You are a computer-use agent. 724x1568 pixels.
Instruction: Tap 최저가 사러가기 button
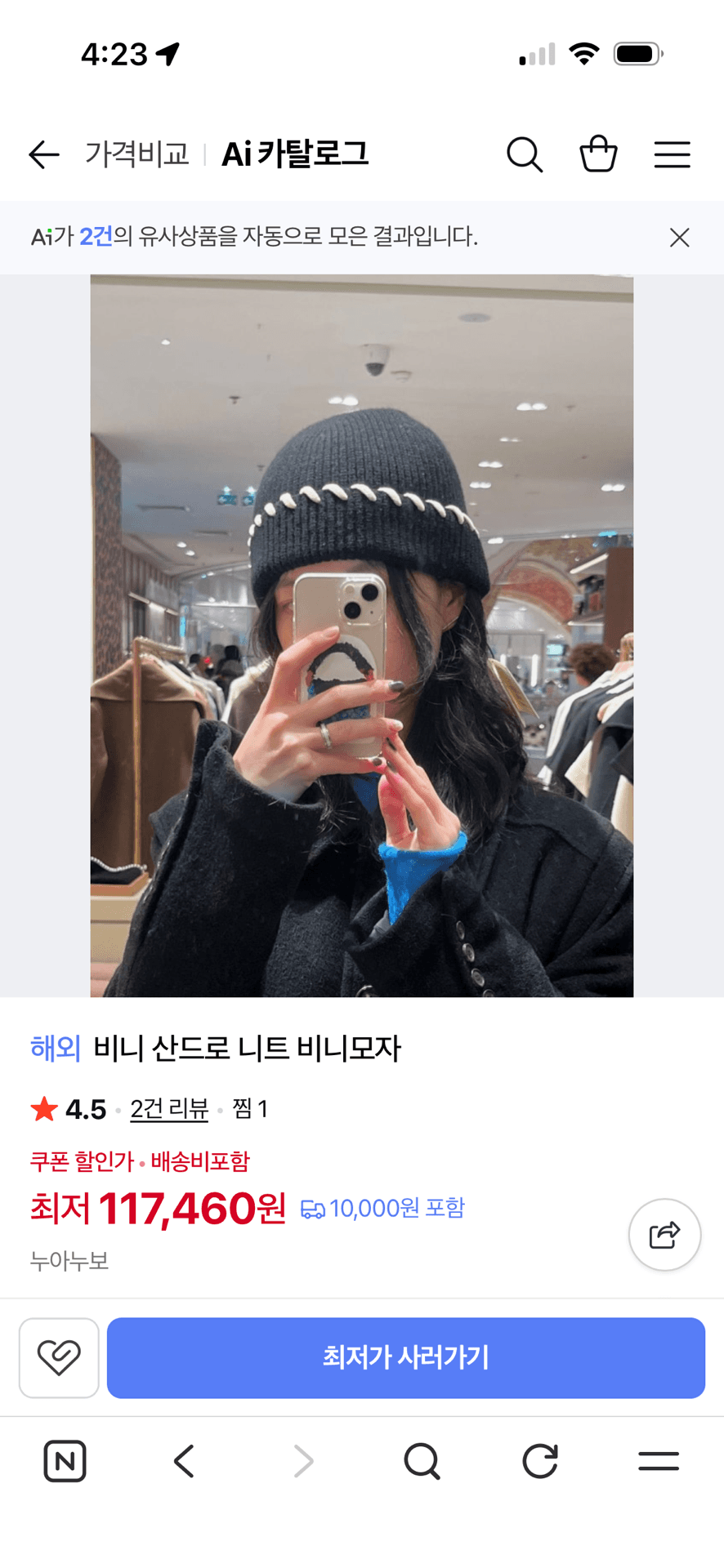tap(405, 1358)
